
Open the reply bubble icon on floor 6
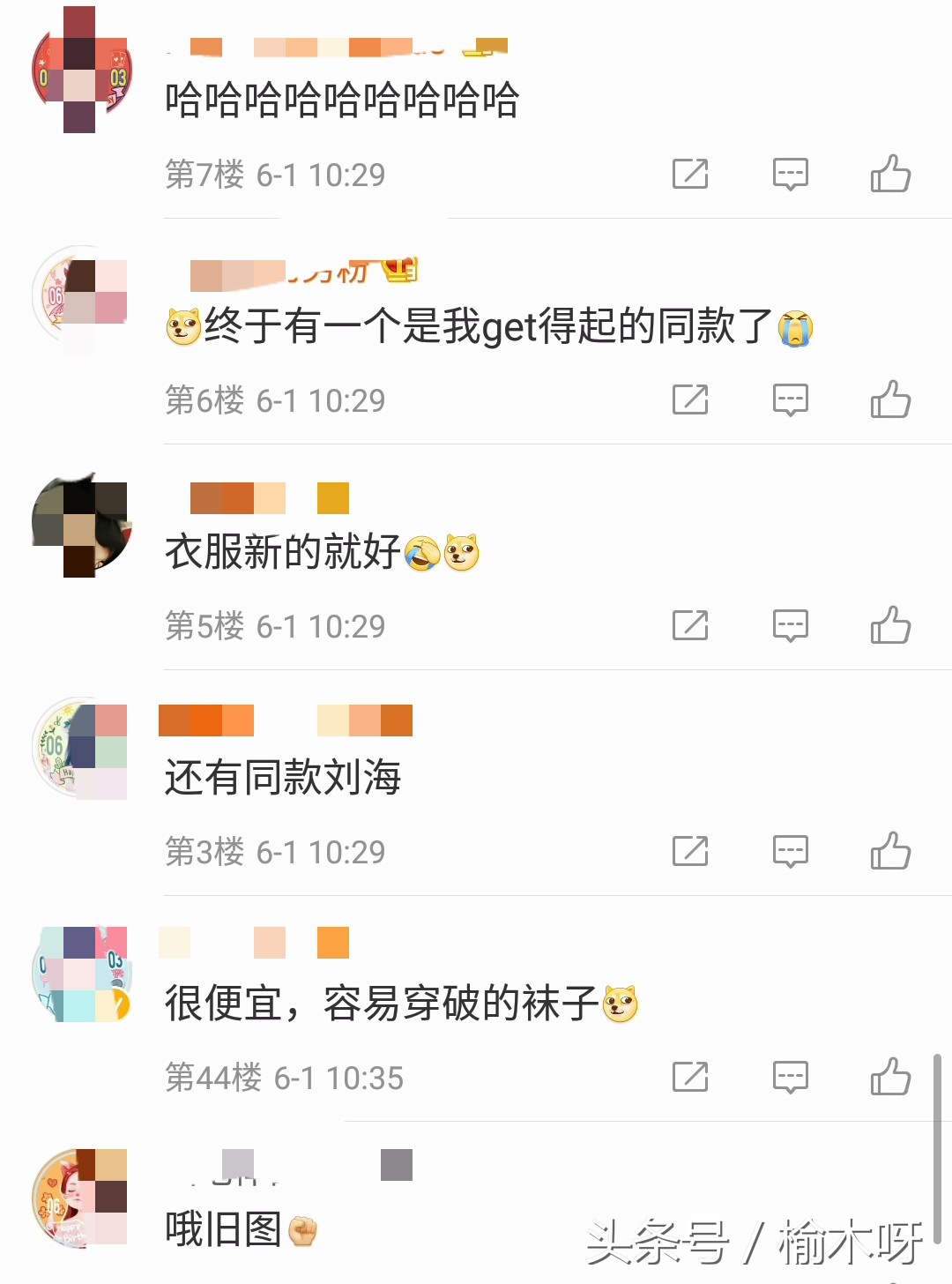click(790, 399)
